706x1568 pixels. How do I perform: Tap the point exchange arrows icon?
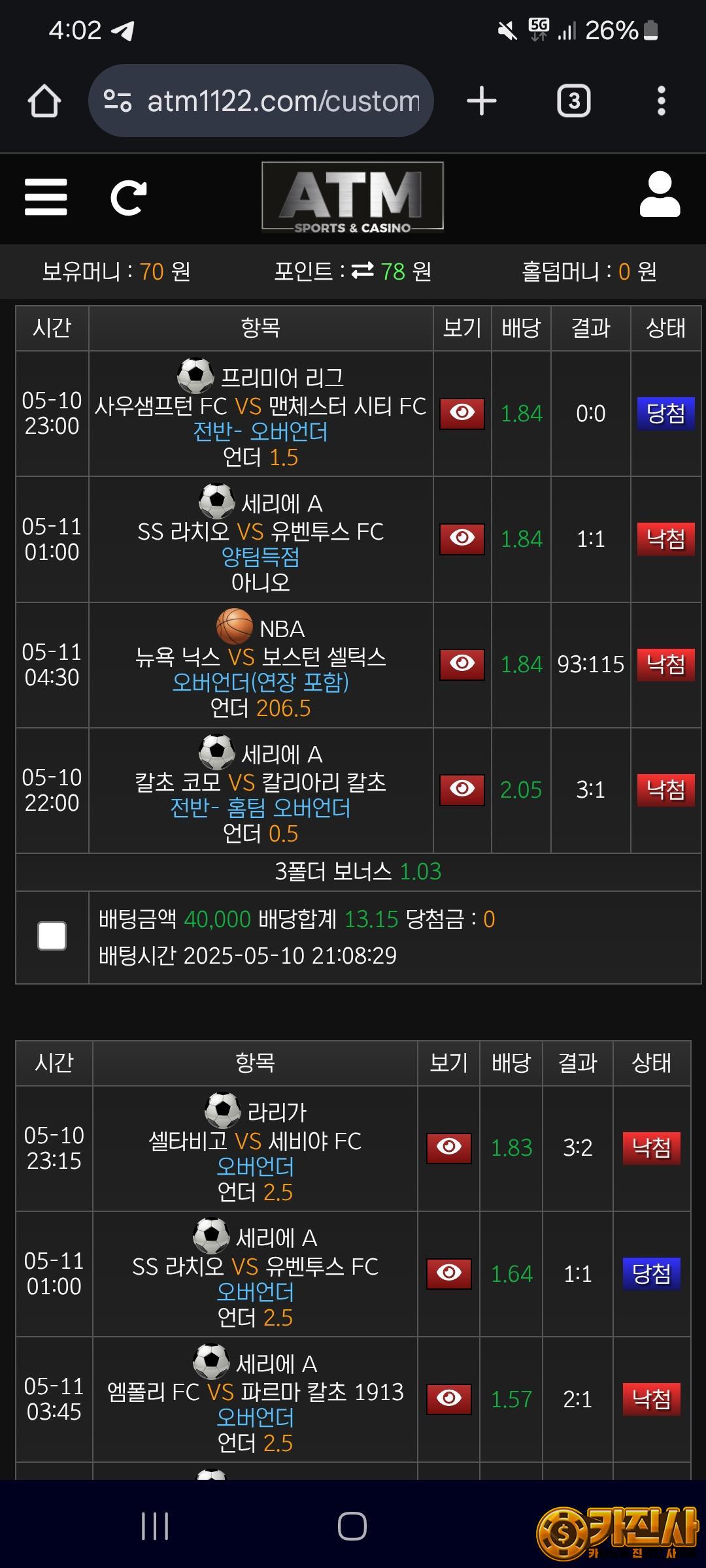362,270
